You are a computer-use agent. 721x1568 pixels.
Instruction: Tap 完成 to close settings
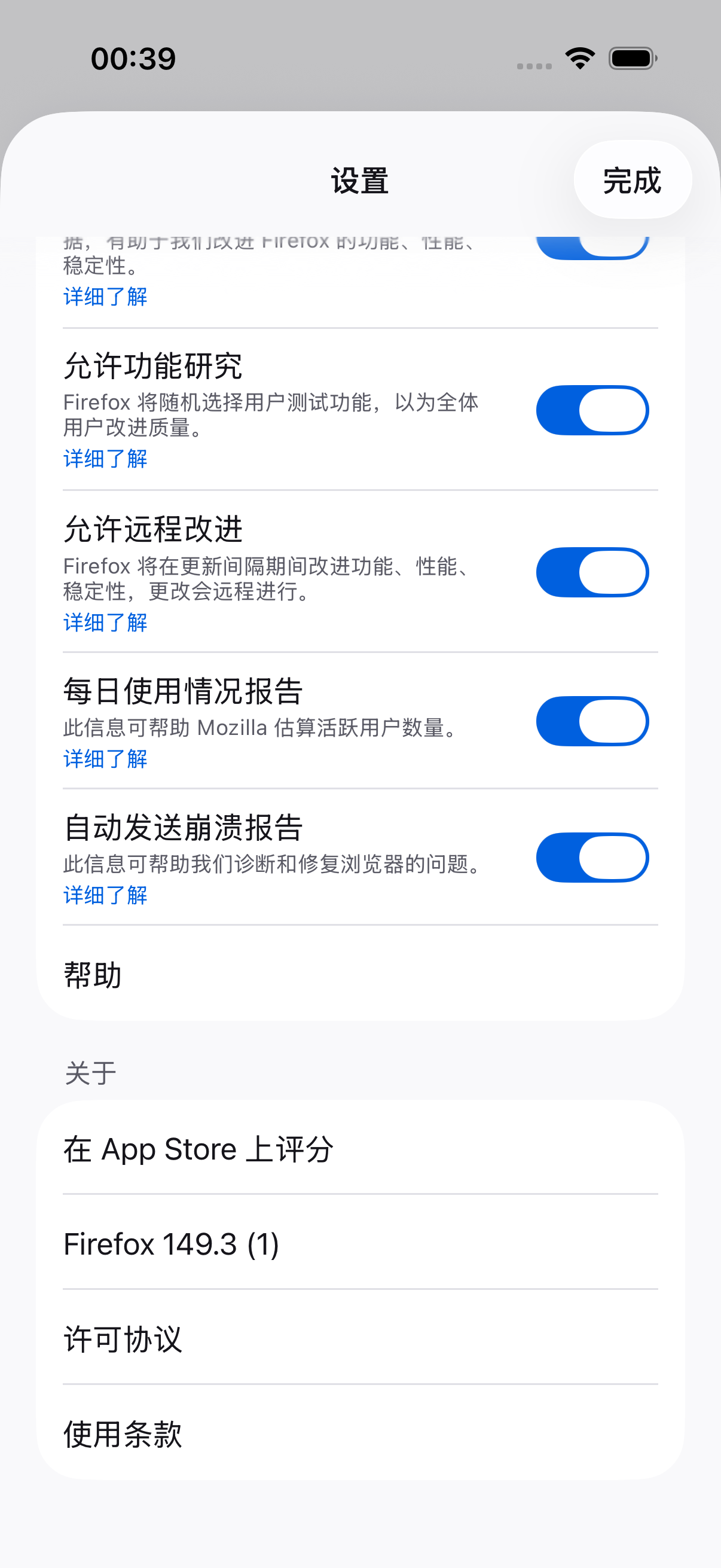tap(631, 181)
